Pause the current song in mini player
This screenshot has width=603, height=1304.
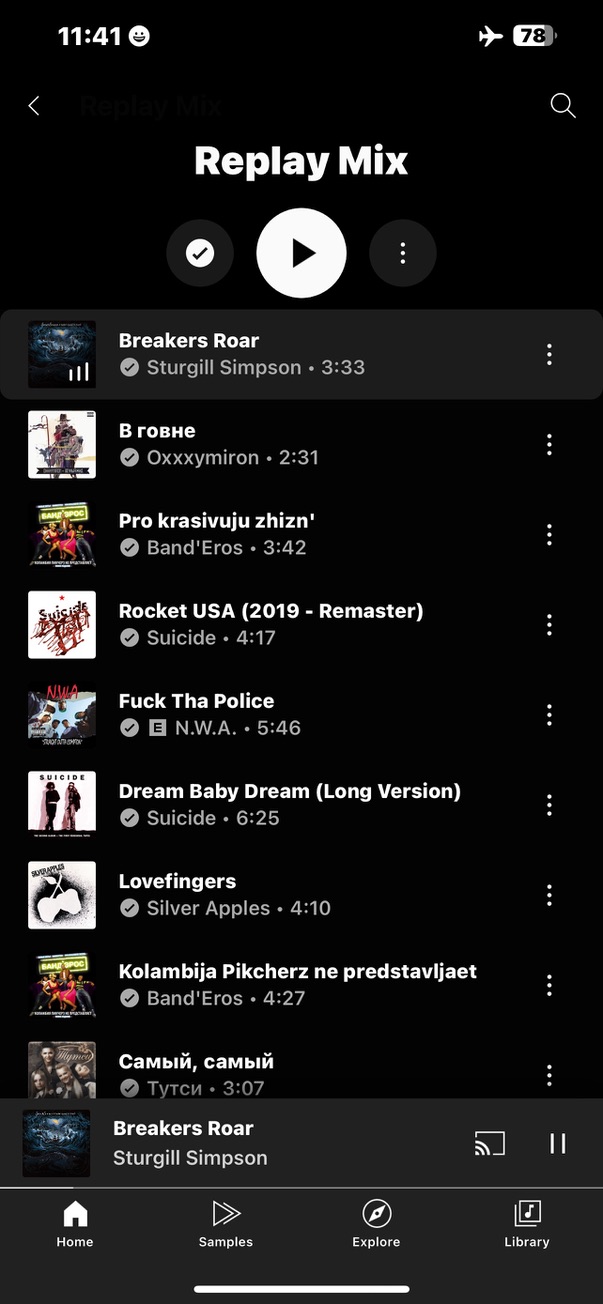(x=558, y=1143)
